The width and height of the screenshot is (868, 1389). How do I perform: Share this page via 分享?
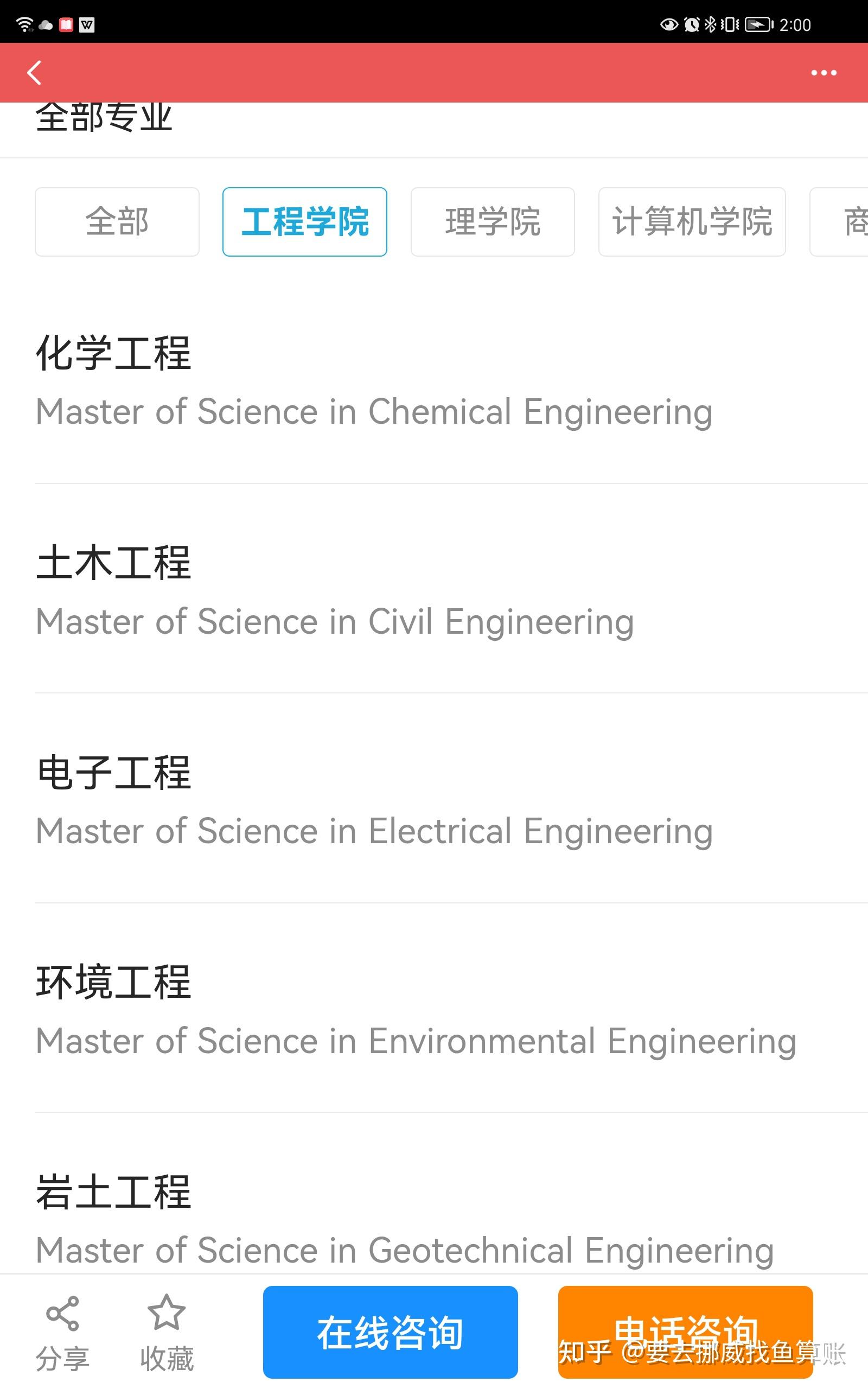[x=62, y=1333]
